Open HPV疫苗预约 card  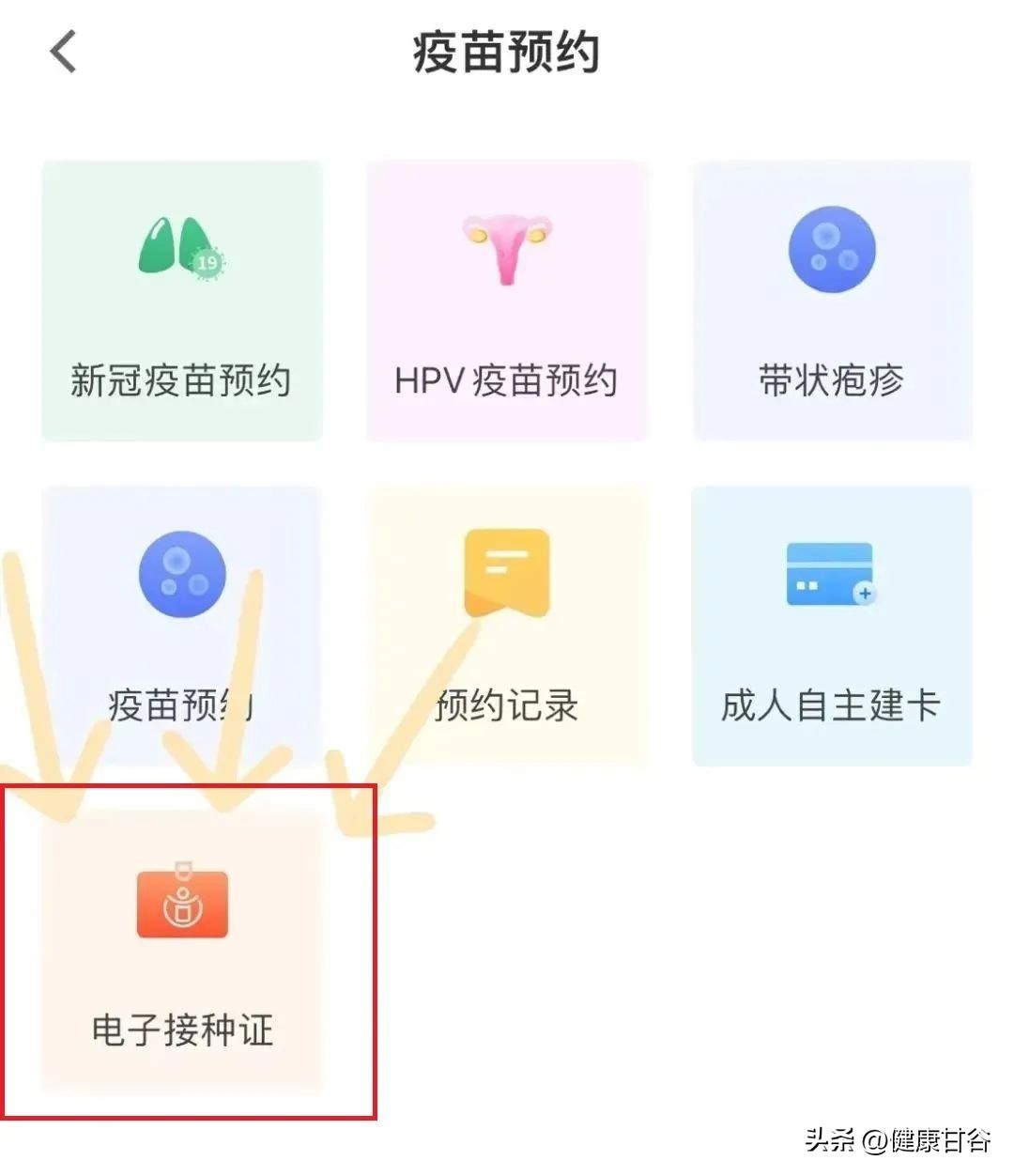point(506,301)
